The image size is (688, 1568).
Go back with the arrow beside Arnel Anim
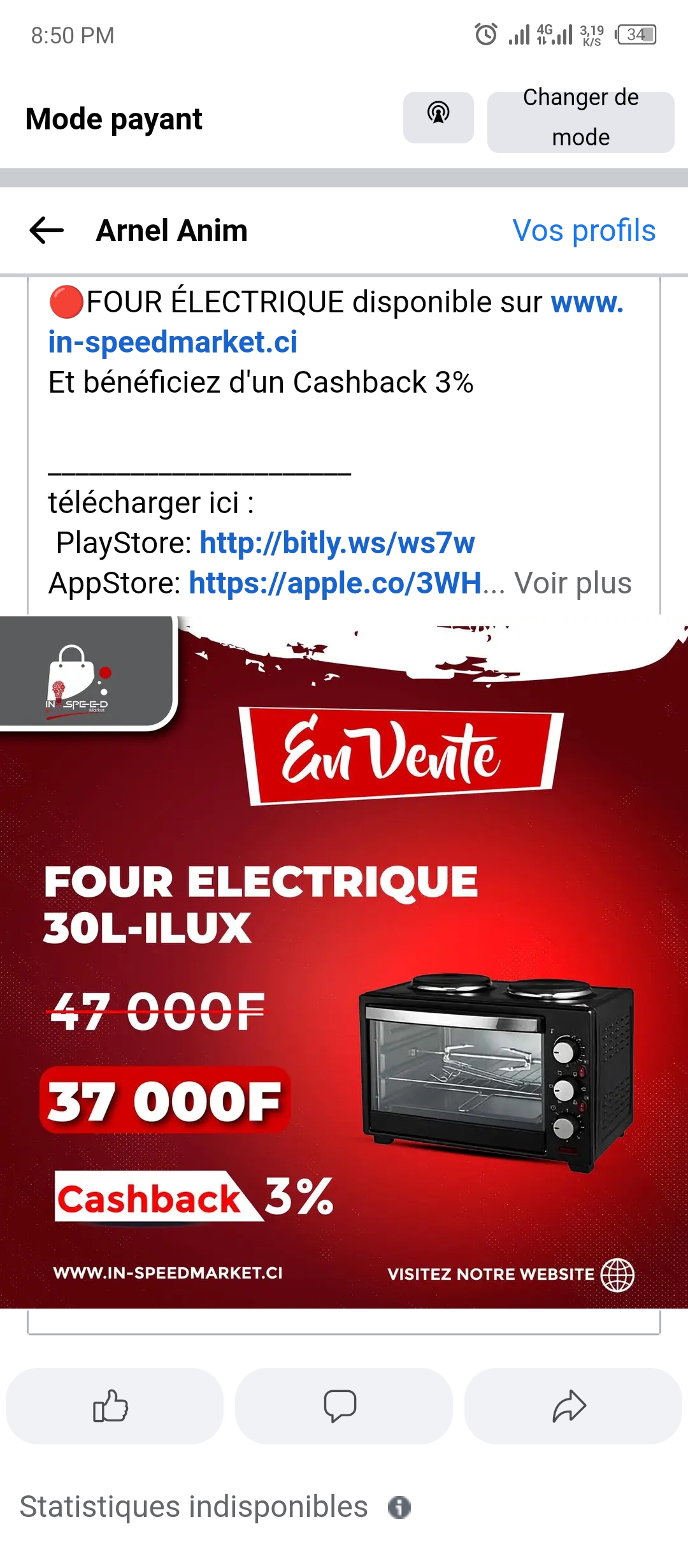pyautogui.click(x=47, y=231)
